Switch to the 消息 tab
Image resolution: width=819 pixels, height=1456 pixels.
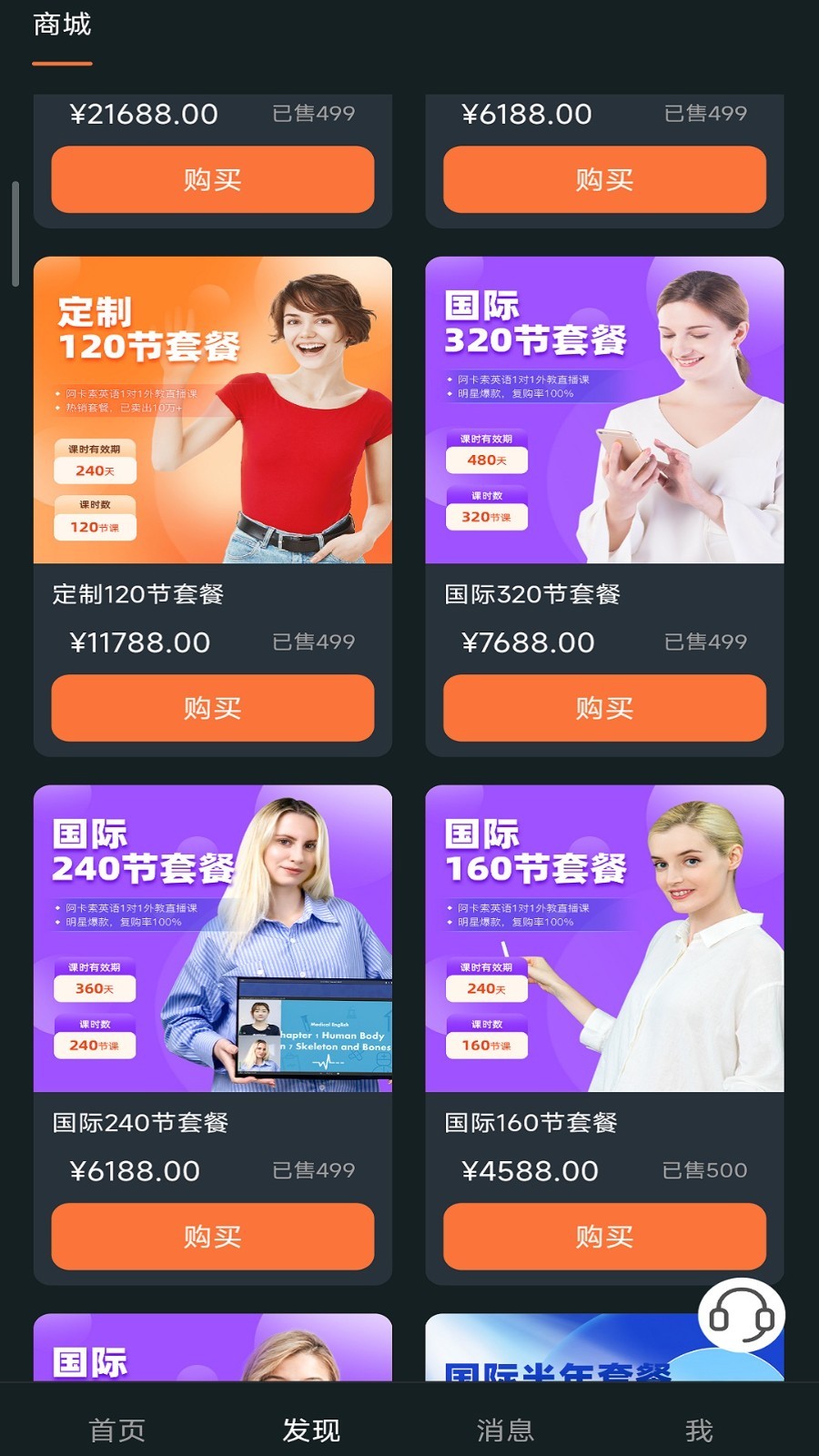point(505,1430)
